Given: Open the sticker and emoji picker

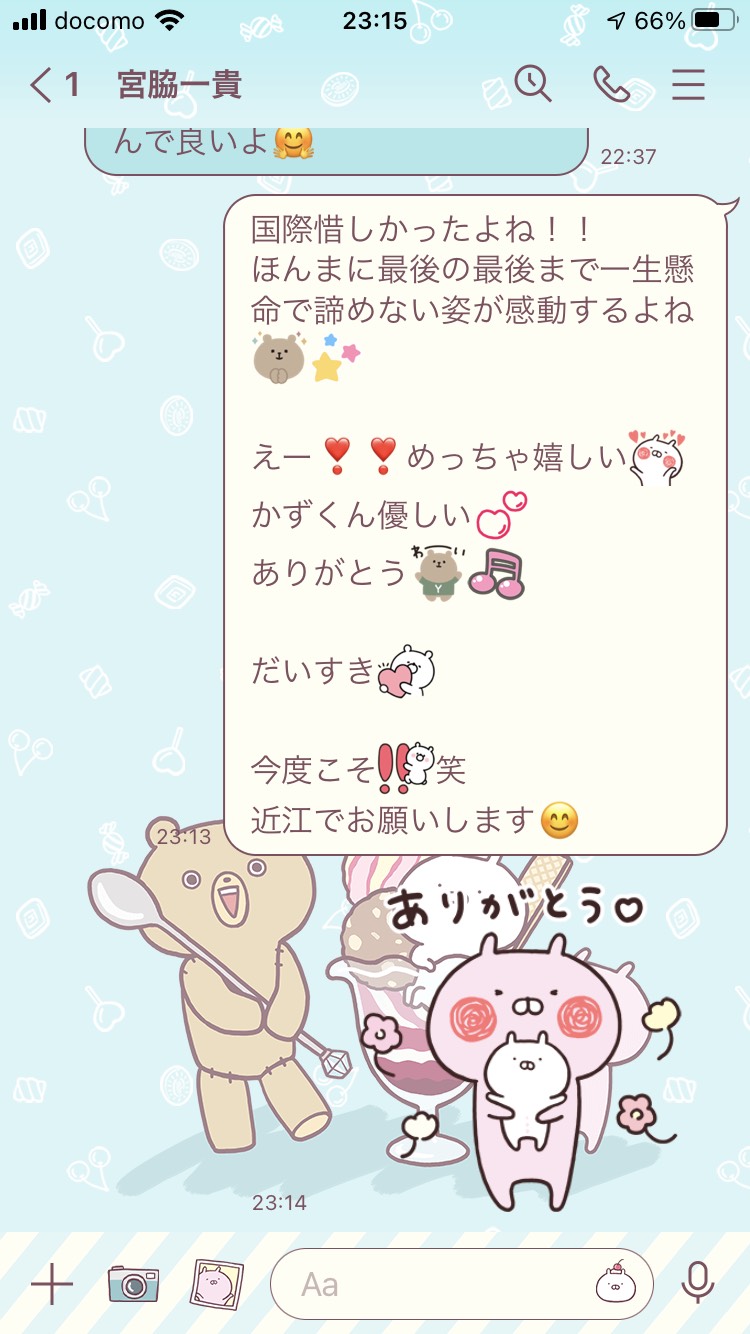Looking at the screenshot, I should [x=615, y=1283].
